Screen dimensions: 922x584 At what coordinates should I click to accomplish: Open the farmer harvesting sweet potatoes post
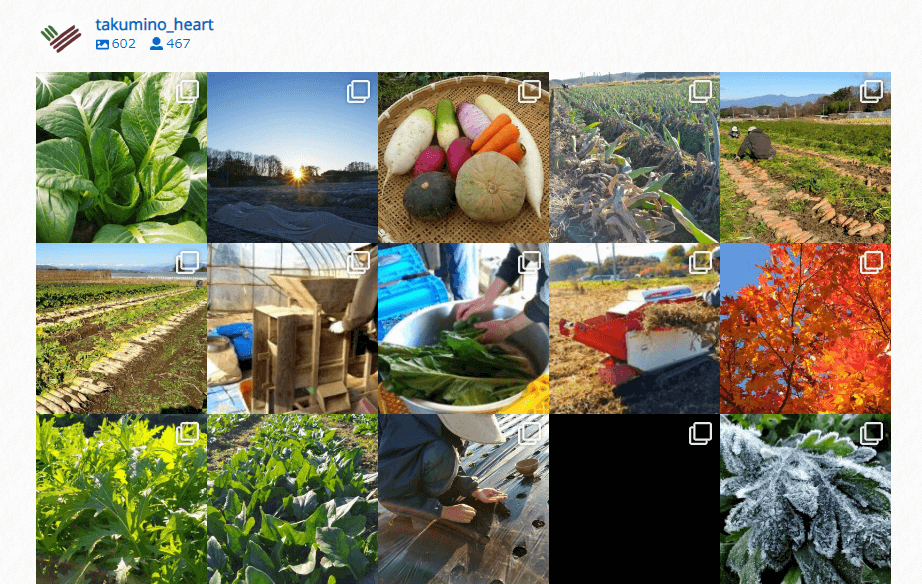click(x=805, y=157)
